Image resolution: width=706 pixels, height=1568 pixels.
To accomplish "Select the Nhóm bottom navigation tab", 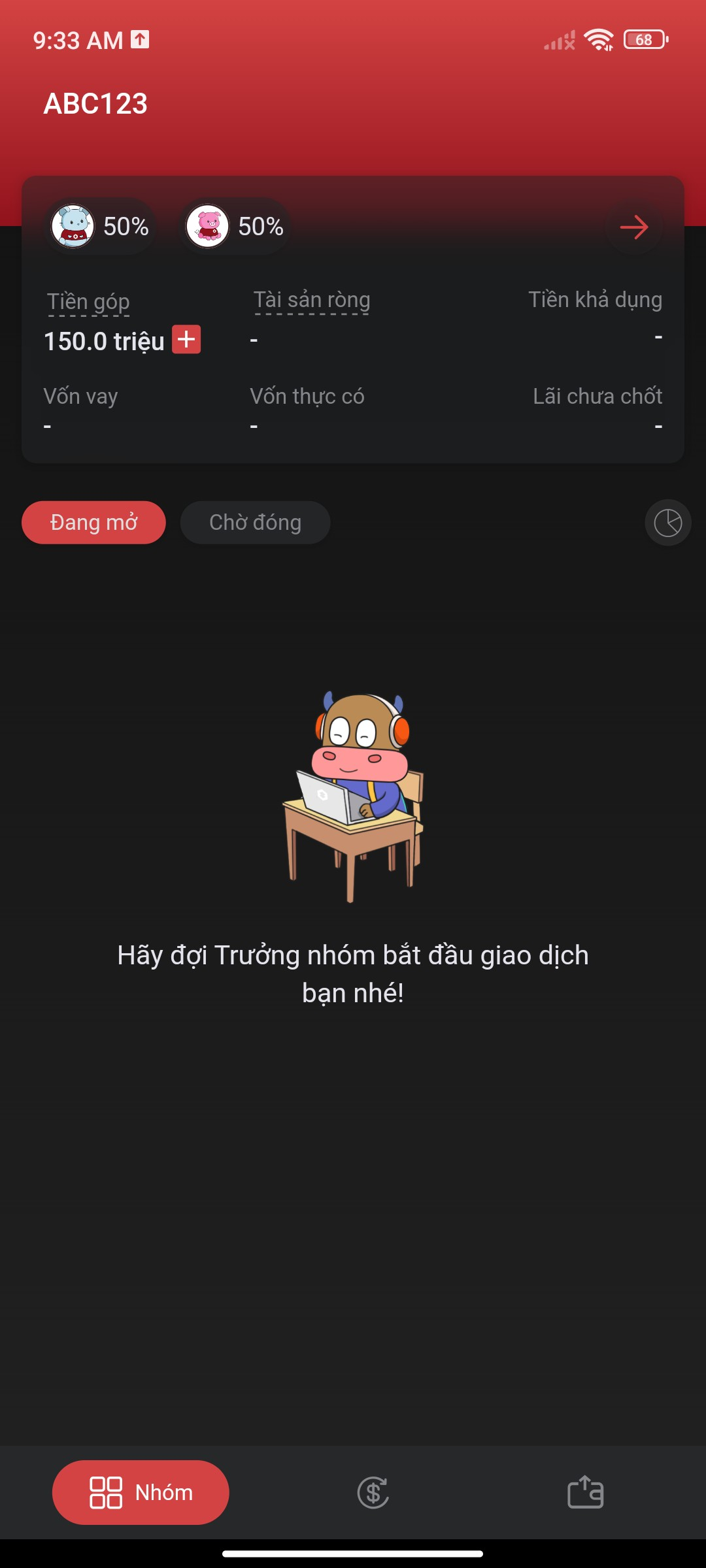I will pos(141,1492).
